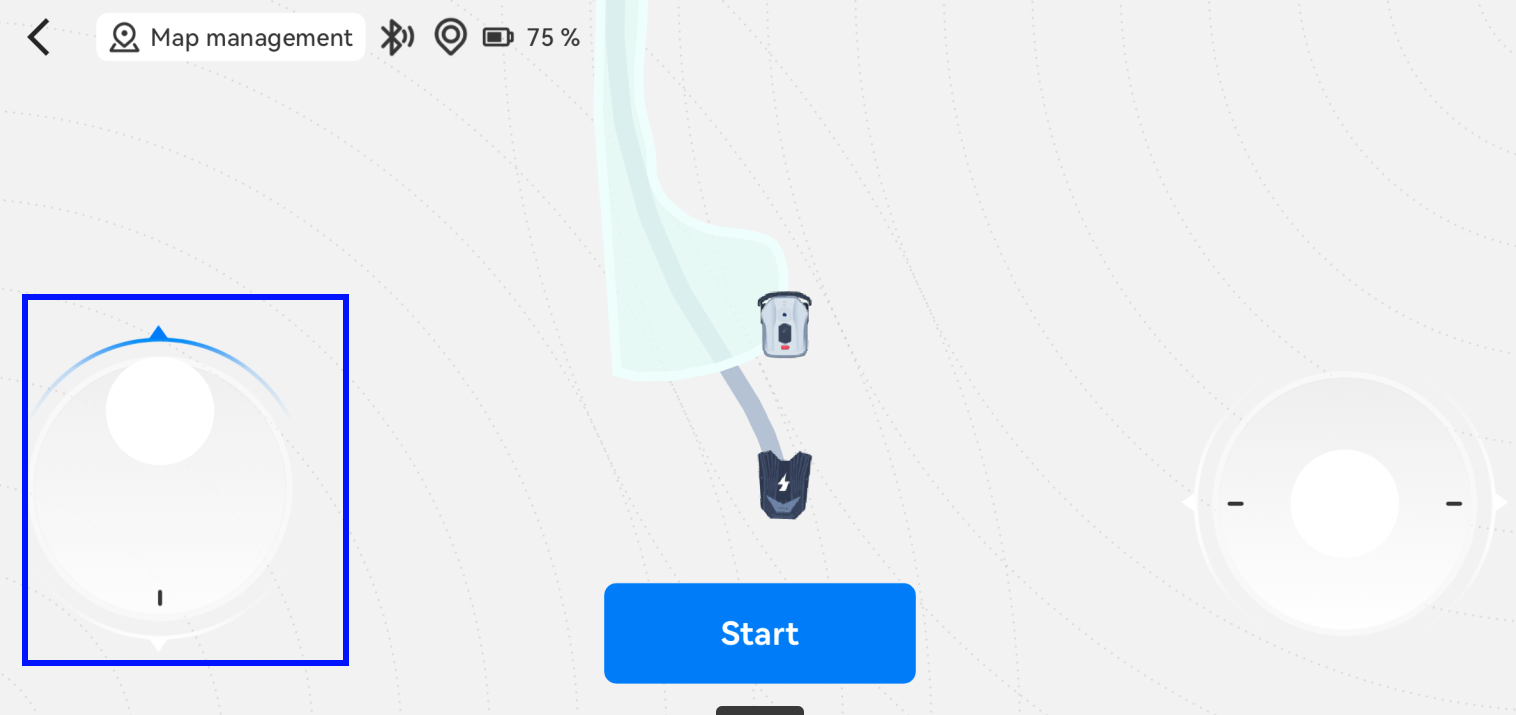The height and width of the screenshot is (715, 1516).
Task: Tap the location pin icon
Action: coord(451,38)
